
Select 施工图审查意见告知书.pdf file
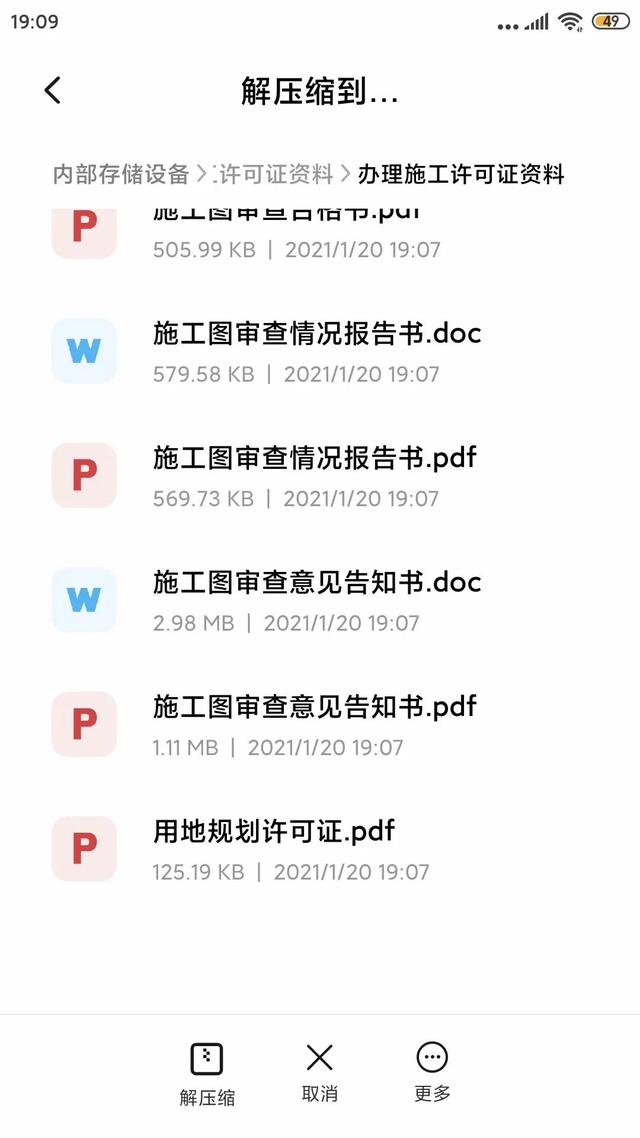[x=315, y=724]
